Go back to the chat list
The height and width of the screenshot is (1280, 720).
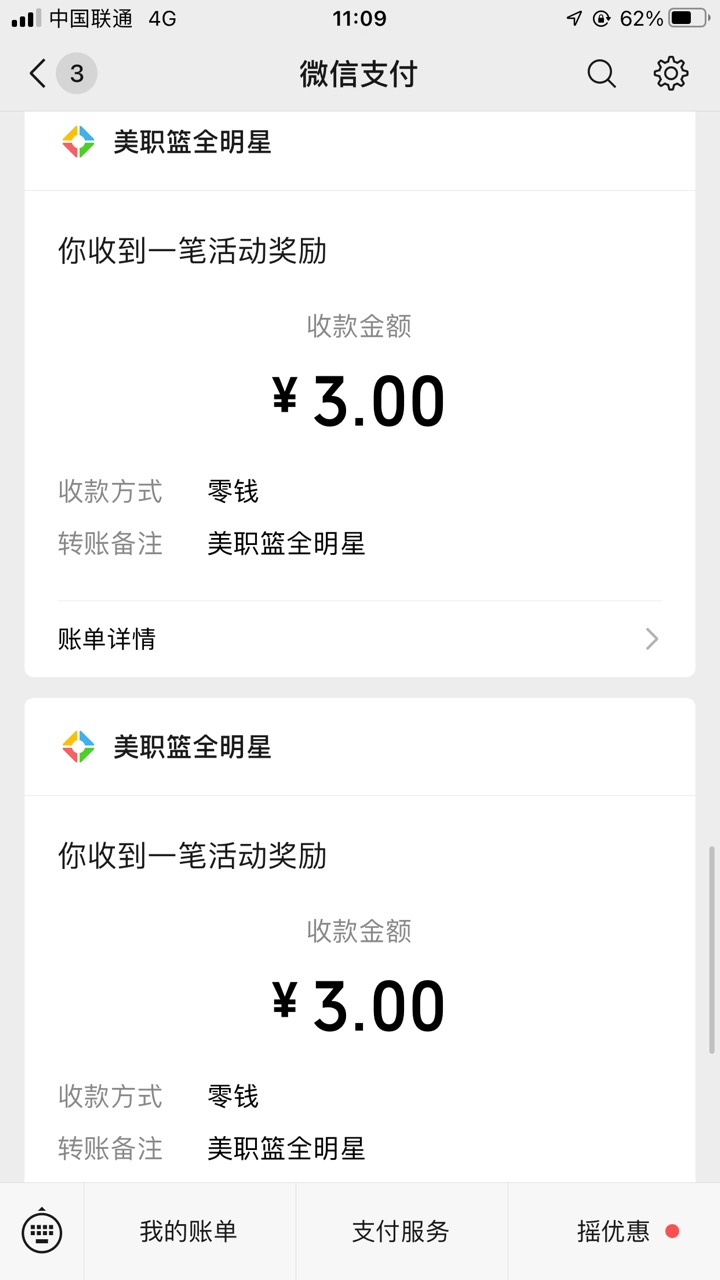point(40,74)
